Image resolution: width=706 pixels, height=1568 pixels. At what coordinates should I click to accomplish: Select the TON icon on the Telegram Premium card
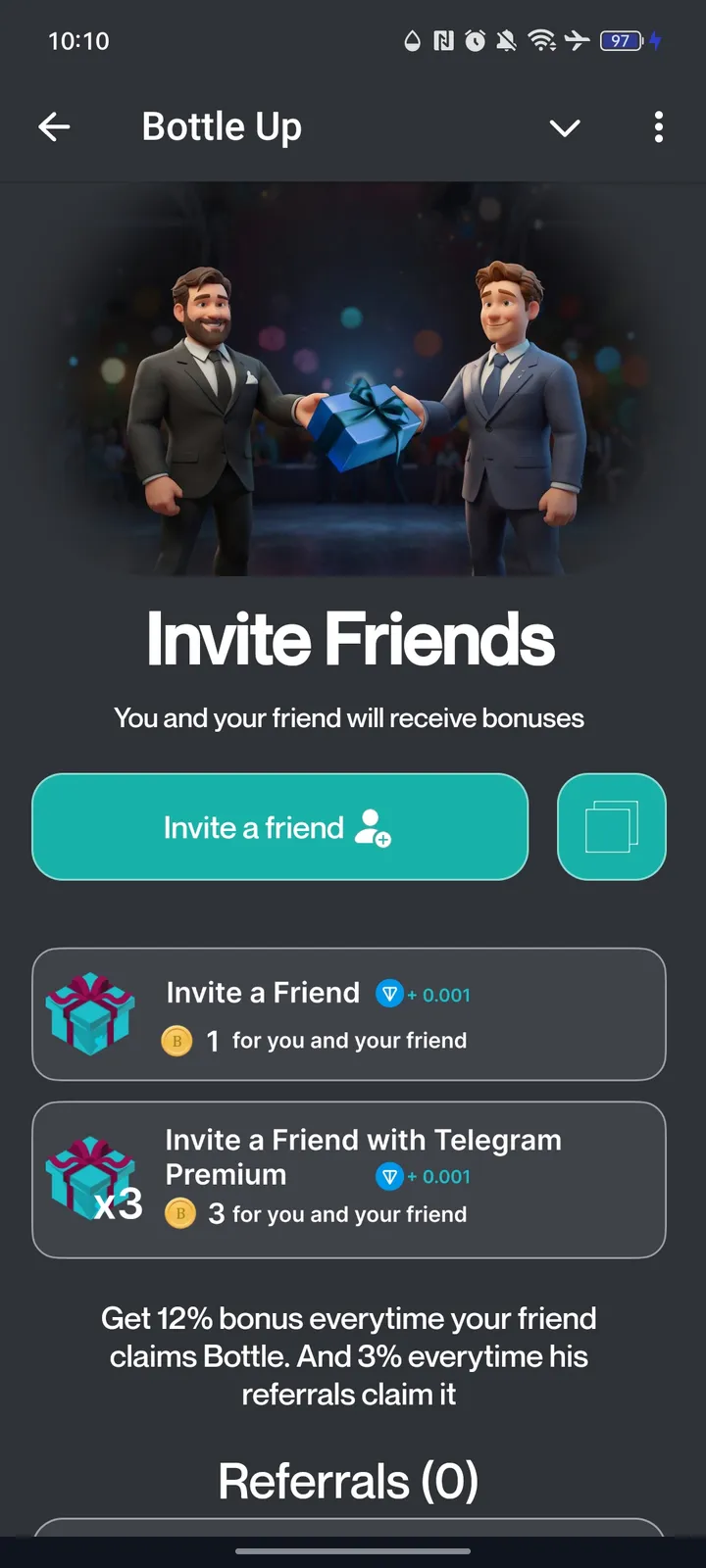(x=390, y=1176)
